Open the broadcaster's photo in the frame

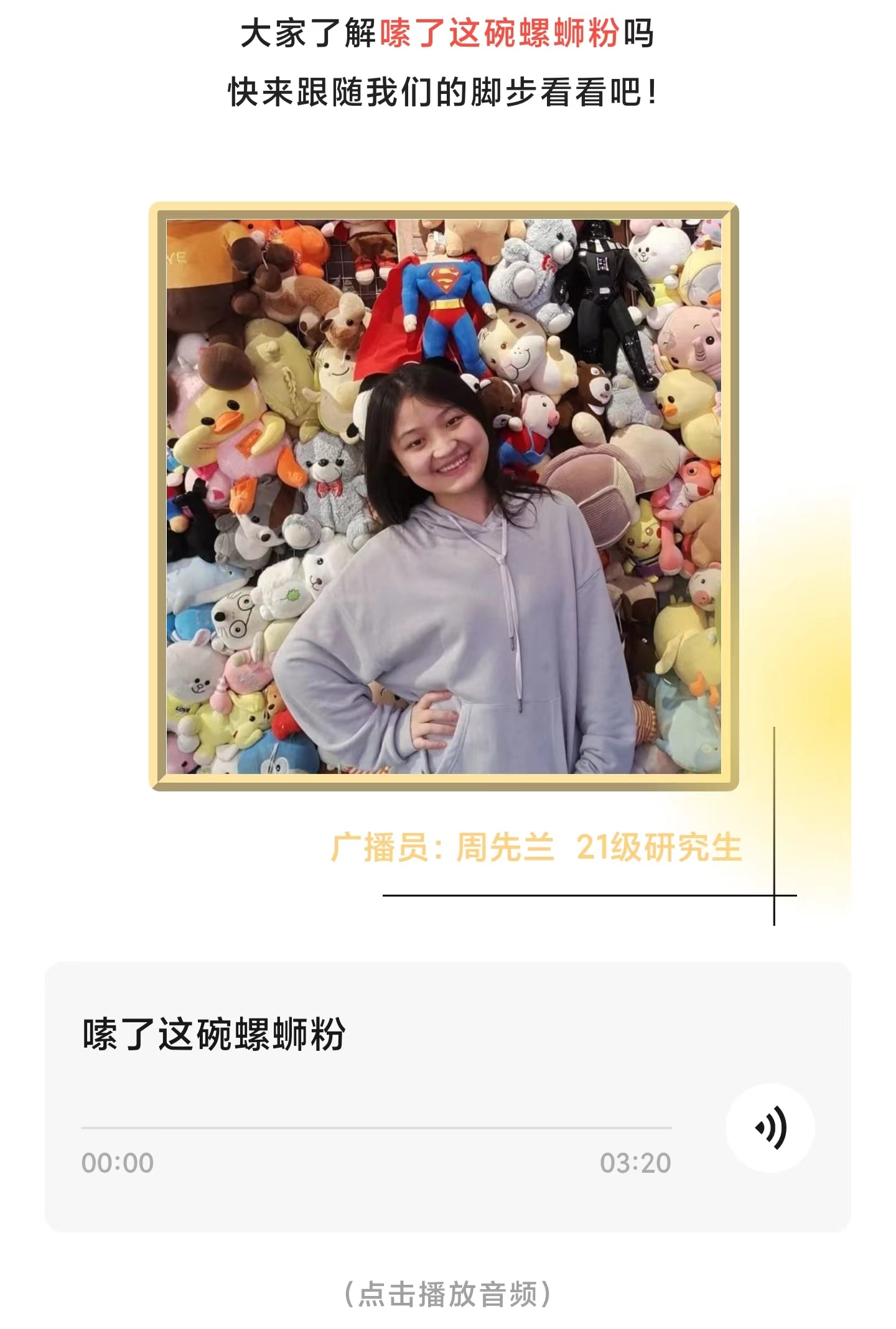pyautogui.click(x=444, y=497)
